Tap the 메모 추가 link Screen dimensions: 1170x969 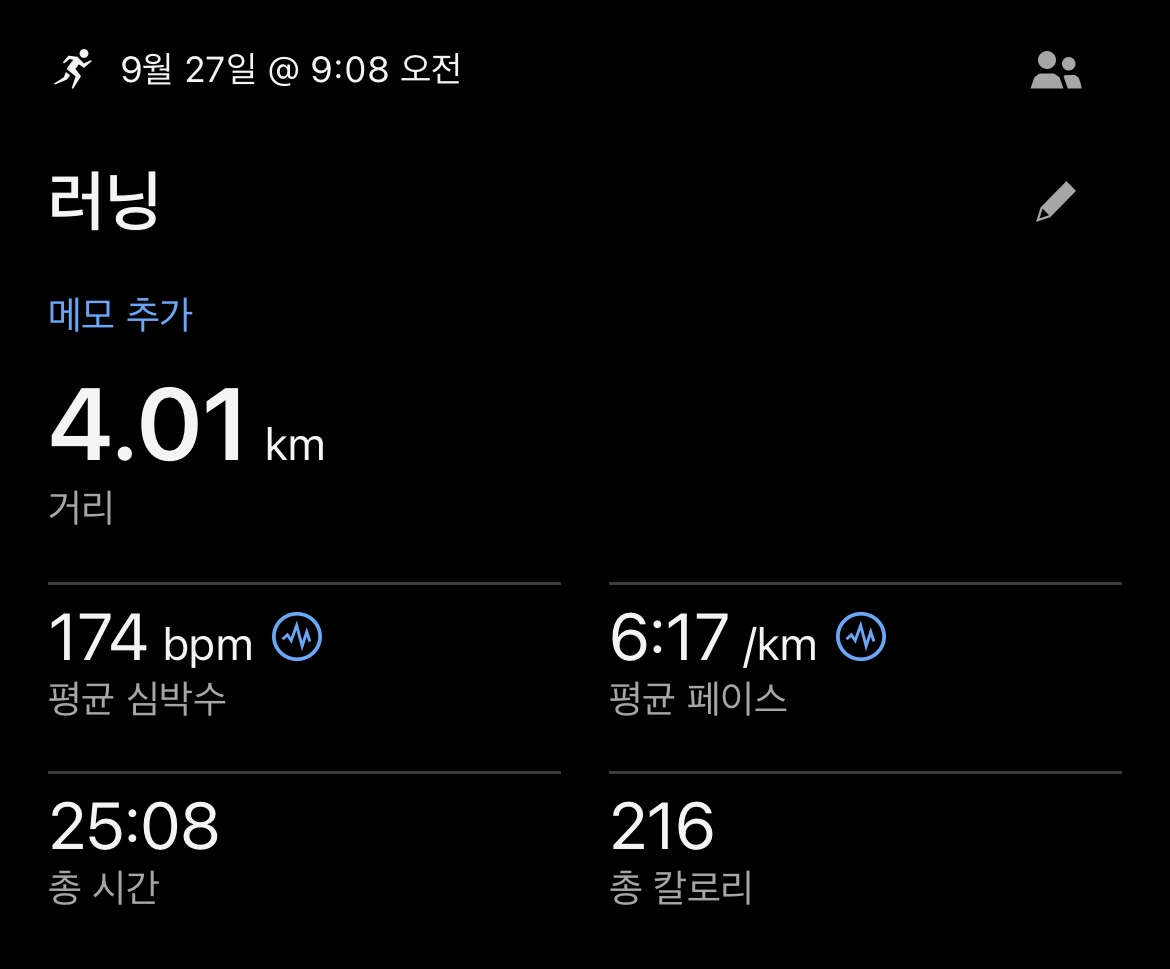click(120, 315)
